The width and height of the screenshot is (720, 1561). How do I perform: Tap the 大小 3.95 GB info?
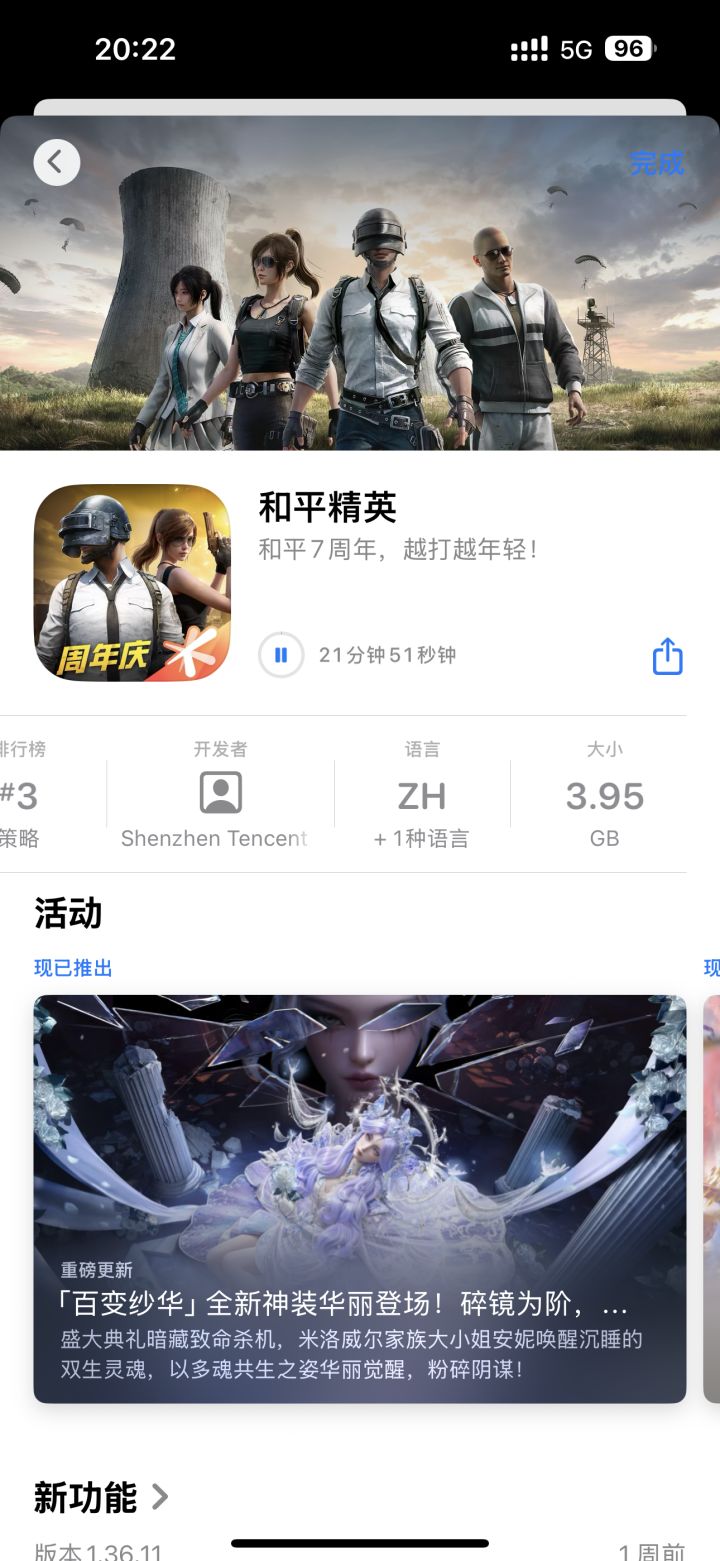coord(606,795)
